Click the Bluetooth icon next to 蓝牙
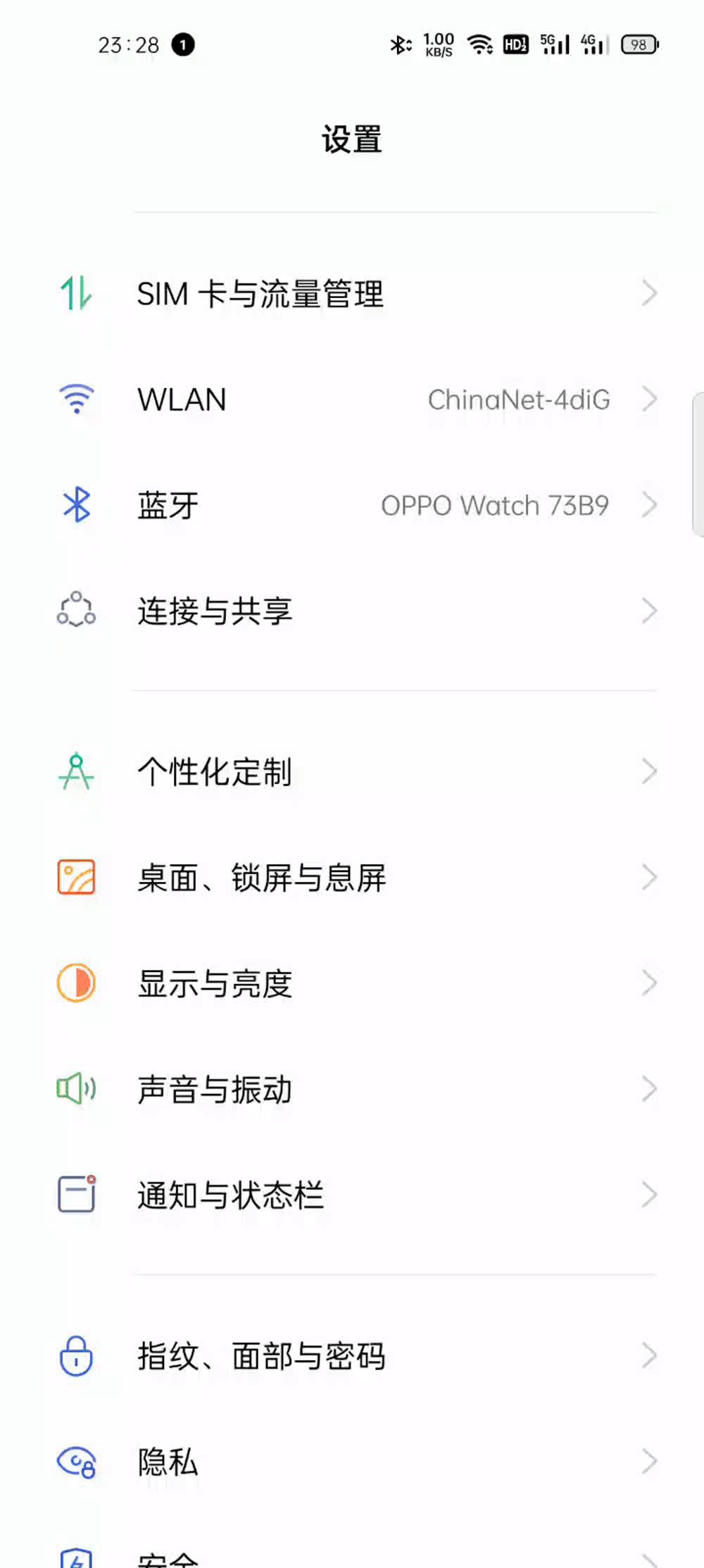The width and height of the screenshot is (704, 1568). coord(76,504)
